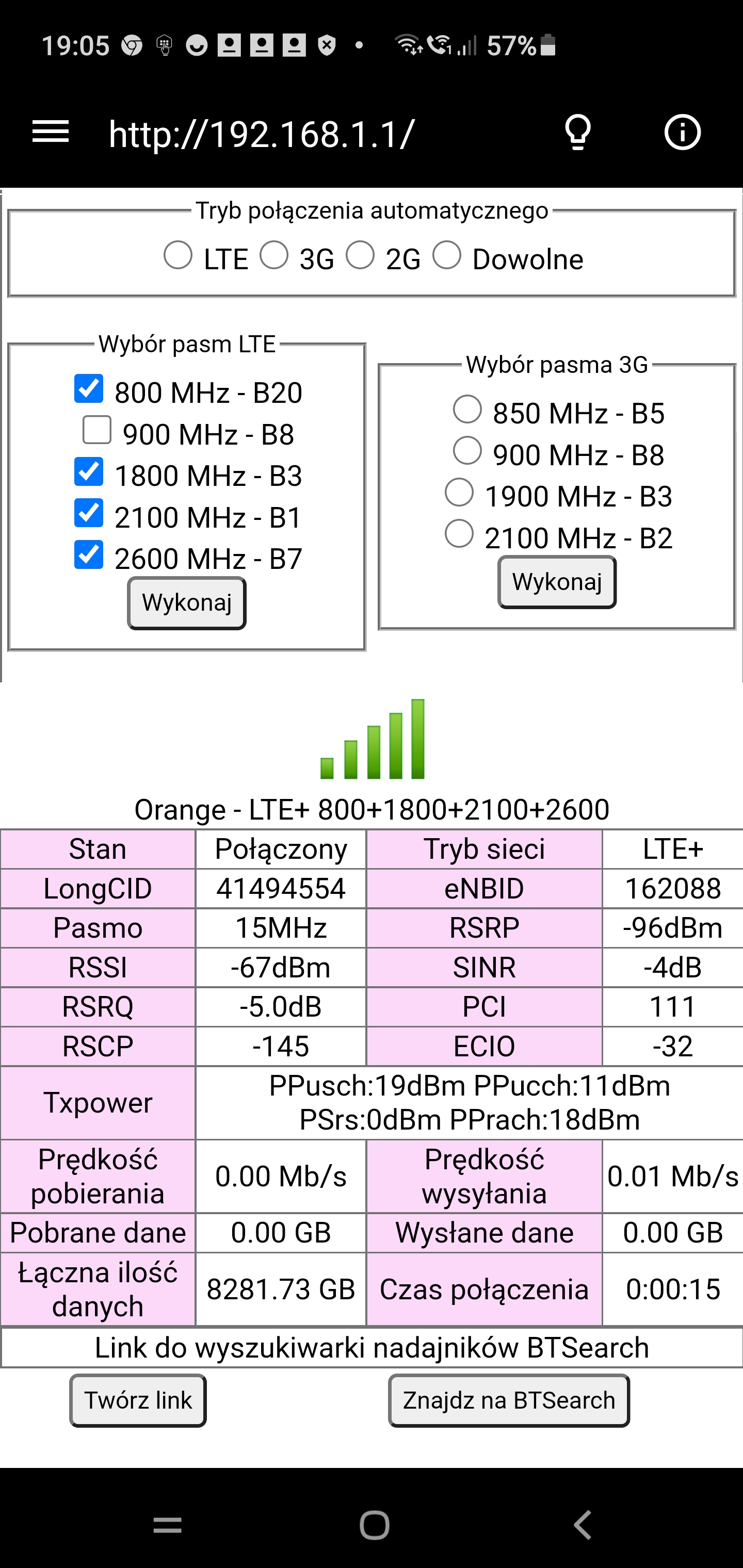Select 2G automatic connection mode
This screenshot has height=1568, width=743.
pyautogui.click(x=360, y=255)
